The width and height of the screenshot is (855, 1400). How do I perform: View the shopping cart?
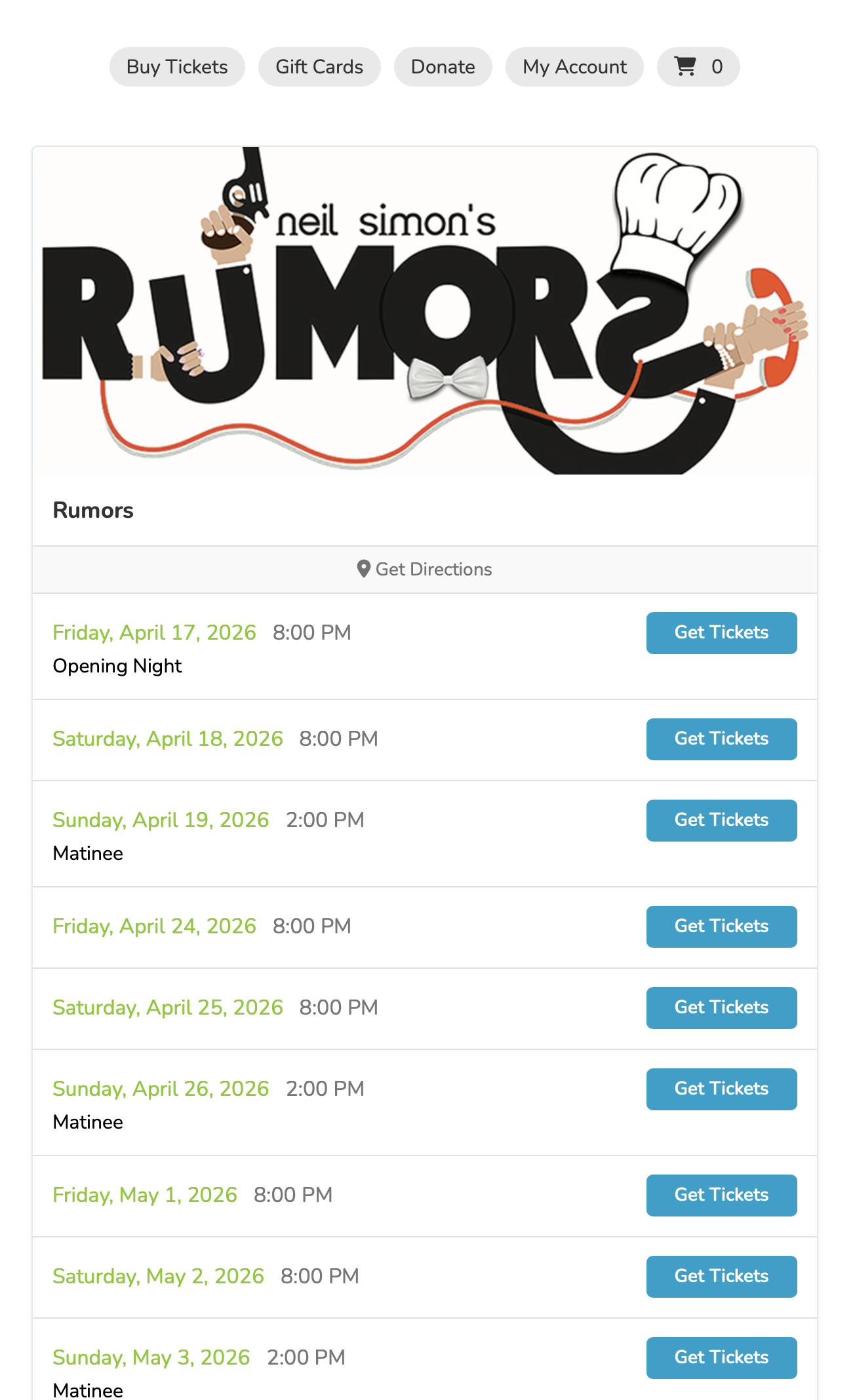698,67
